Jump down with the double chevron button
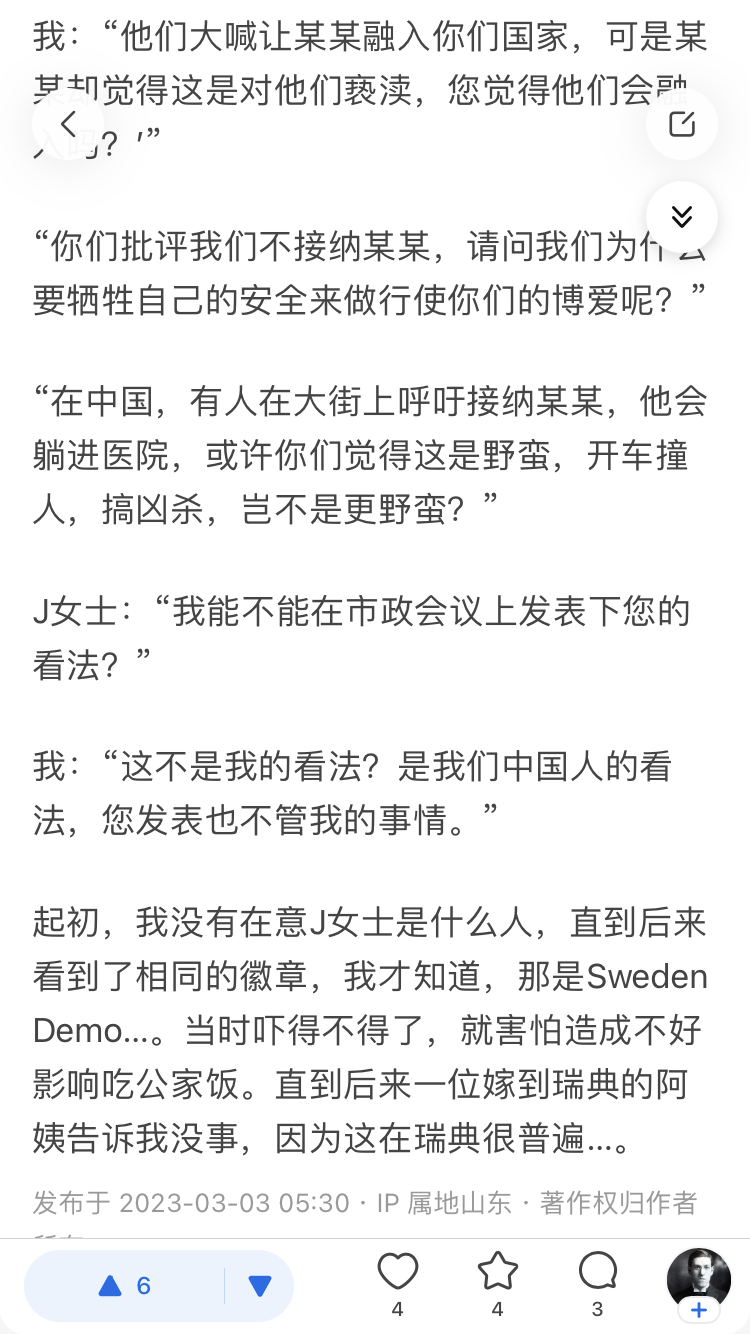Image resolution: width=750 pixels, height=1334 pixels. coord(682,216)
